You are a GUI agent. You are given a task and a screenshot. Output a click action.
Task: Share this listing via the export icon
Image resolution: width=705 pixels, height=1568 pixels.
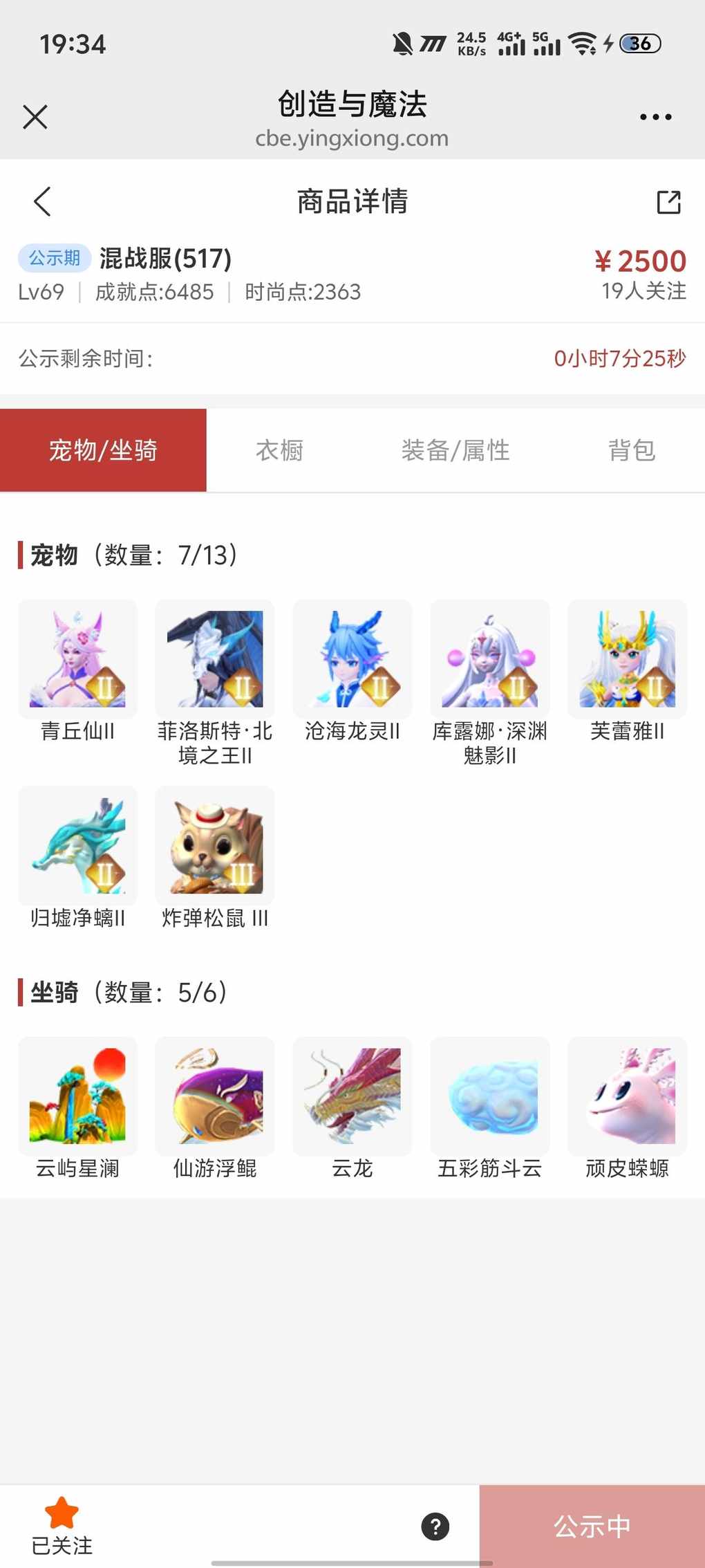click(668, 201)
